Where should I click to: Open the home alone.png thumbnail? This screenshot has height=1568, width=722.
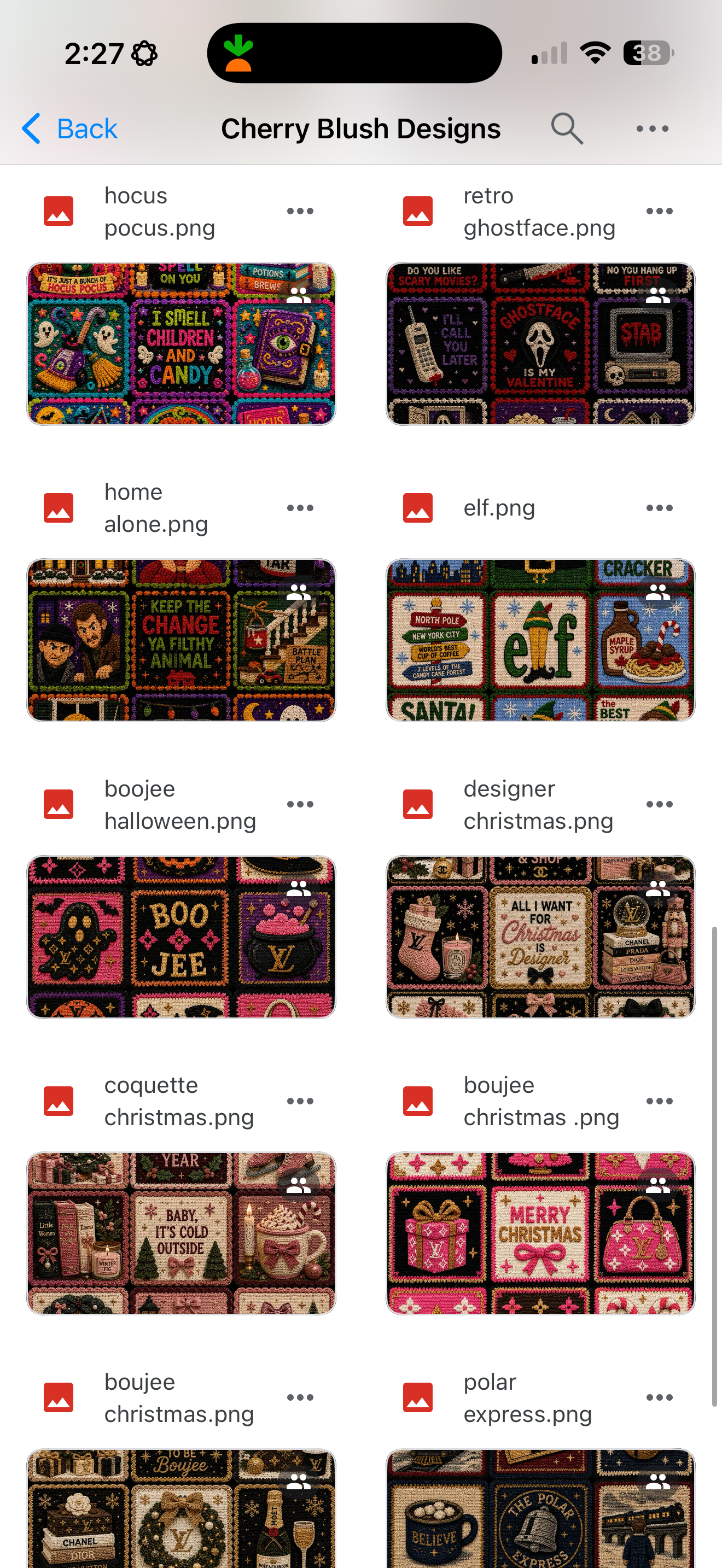(x=182, y=640)
